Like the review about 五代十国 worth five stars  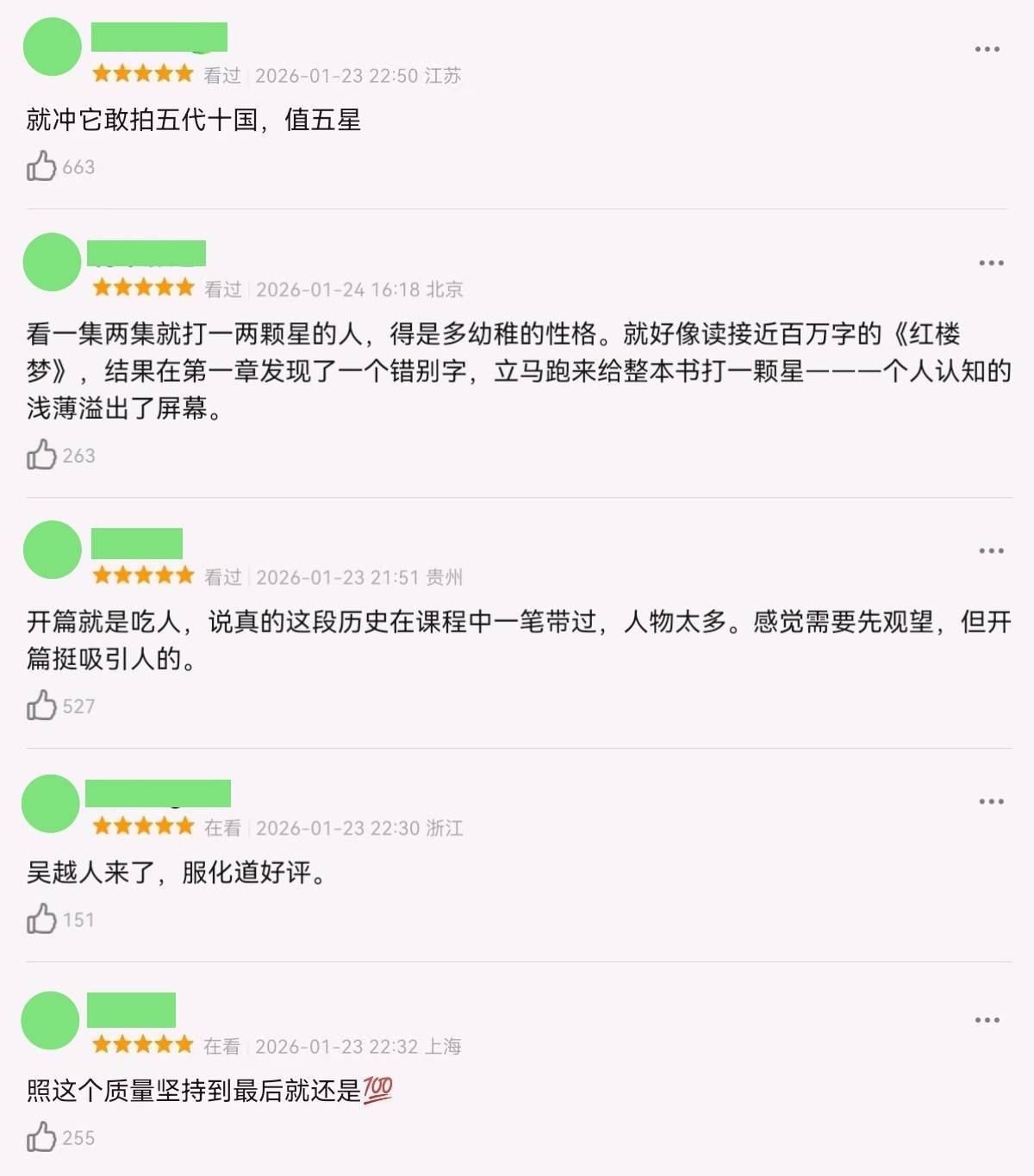pyautogui.click(x=41, y=166)
